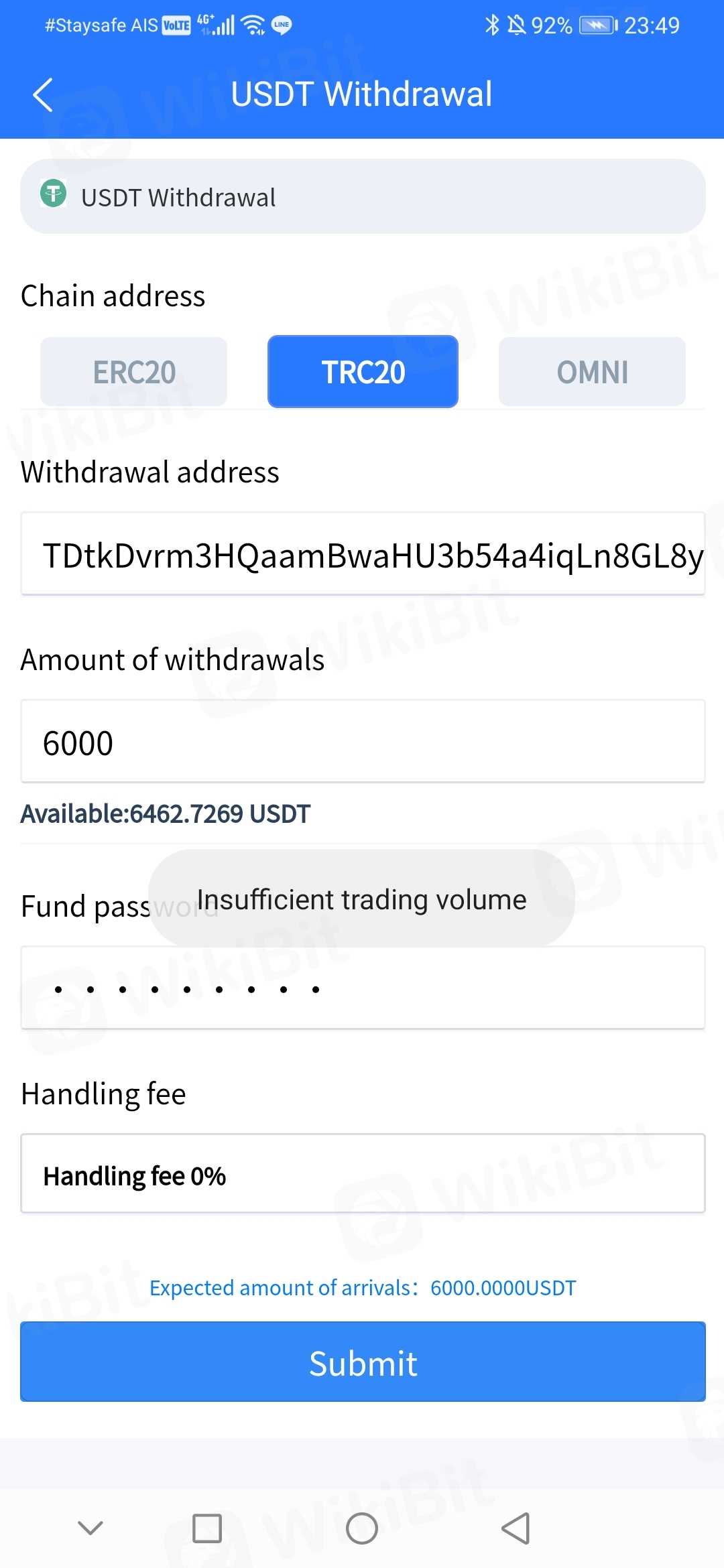Select the ERC20 chain
The height and width of the screenshot is (1568, 724).
pyautogui.click(x=133, y=372)
